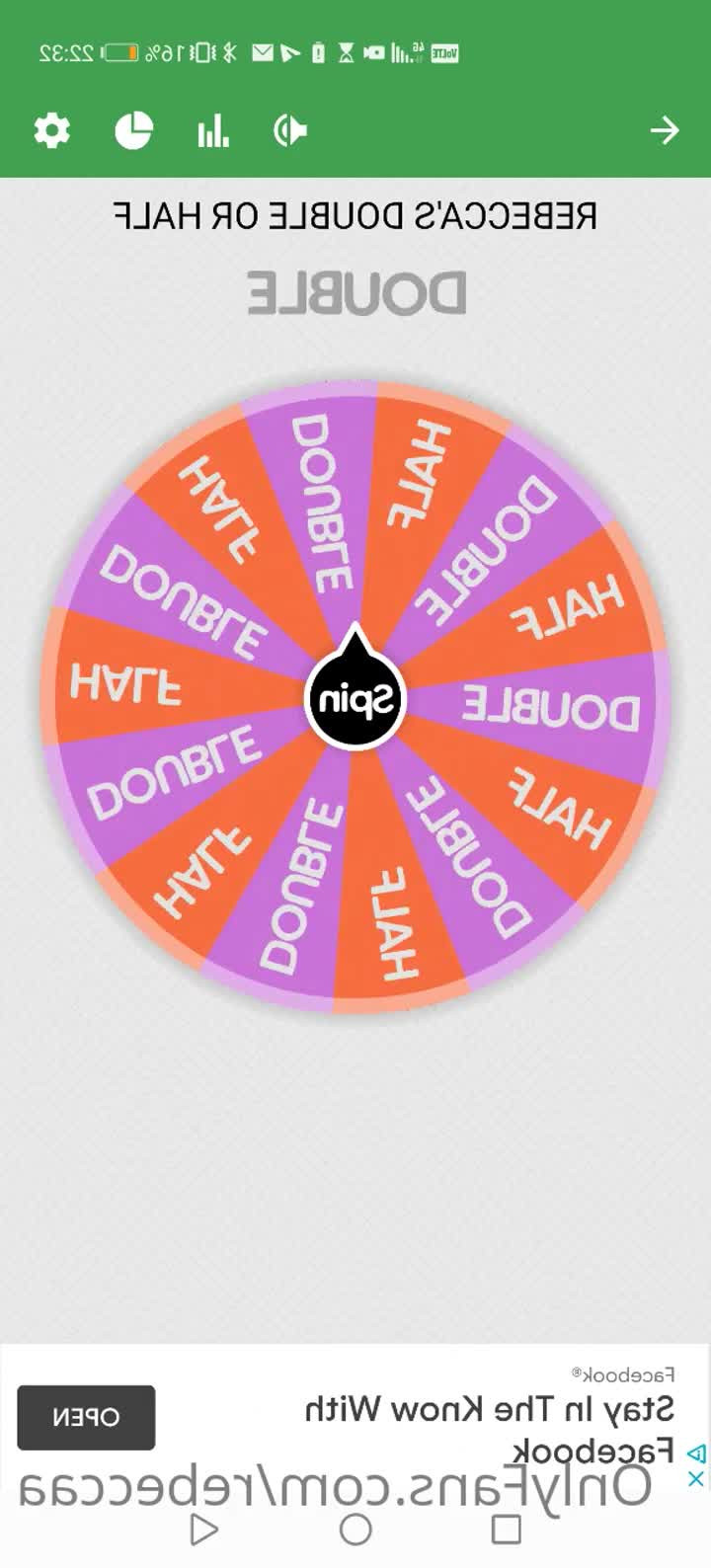Open the recent apps view
This screenshot has width=711, height=1568.
click(x=507, y=1529)
